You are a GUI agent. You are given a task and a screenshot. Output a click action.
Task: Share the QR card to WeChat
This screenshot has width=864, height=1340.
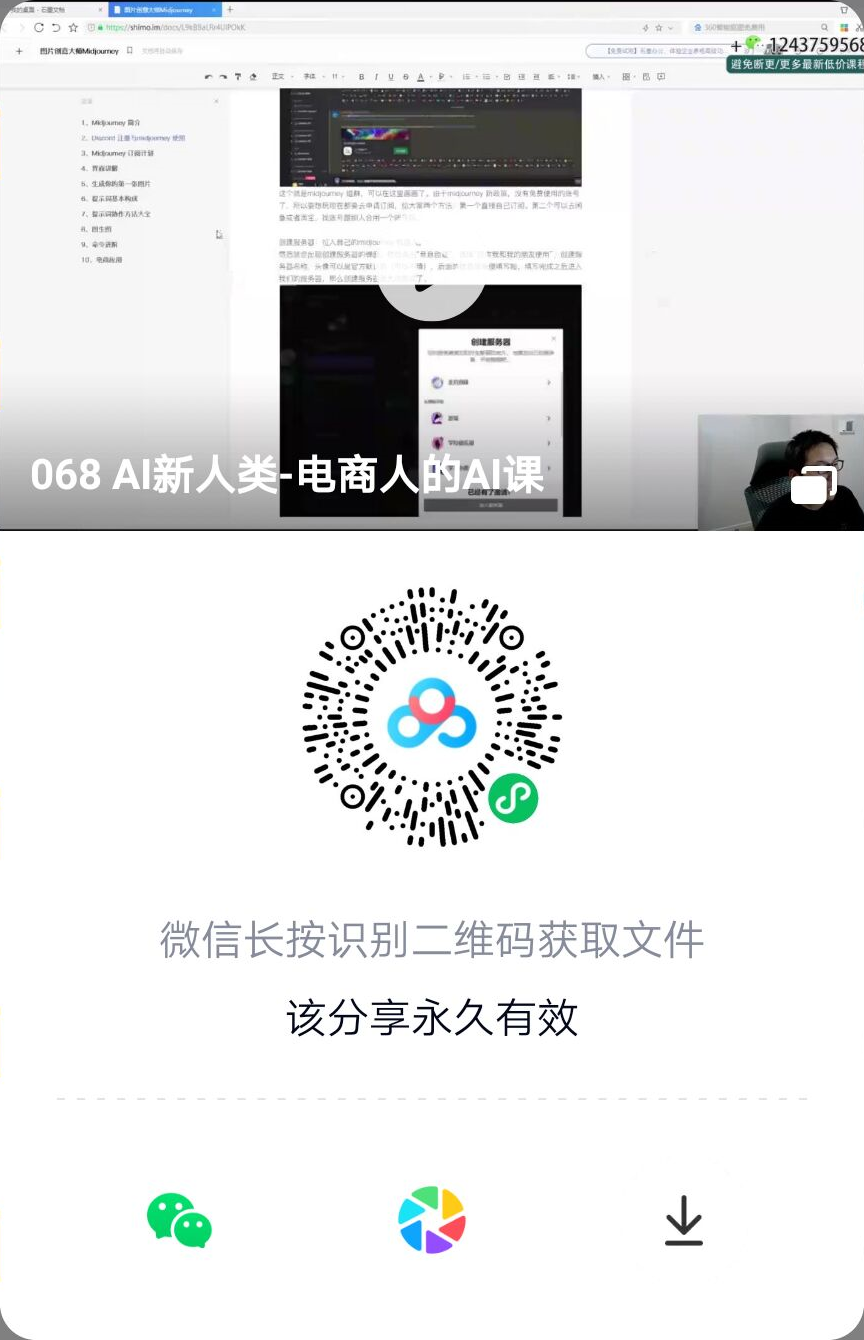pos(179,1220)
